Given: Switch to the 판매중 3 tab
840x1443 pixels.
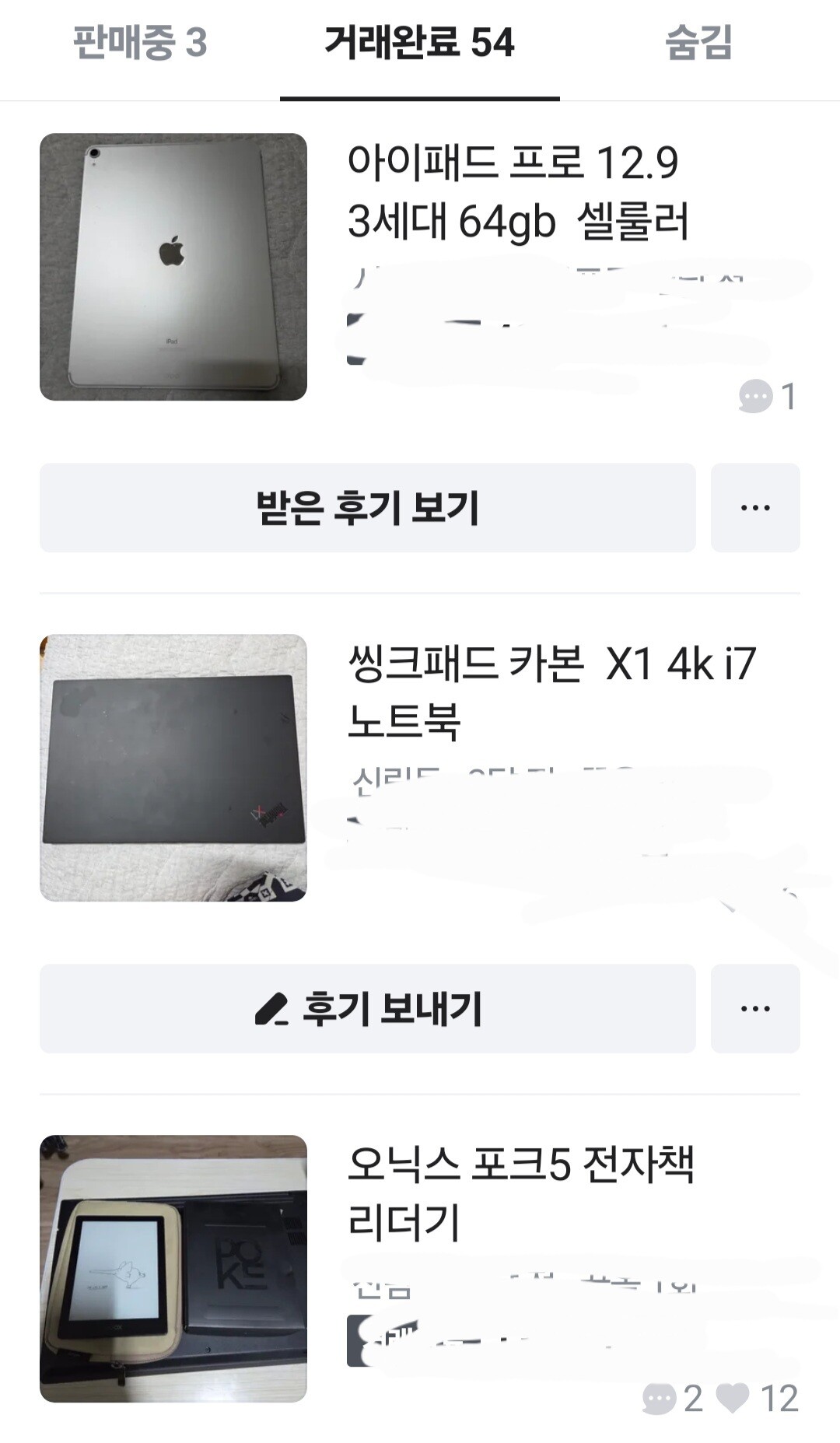Looking at the screenshot, I should [140, 44].
